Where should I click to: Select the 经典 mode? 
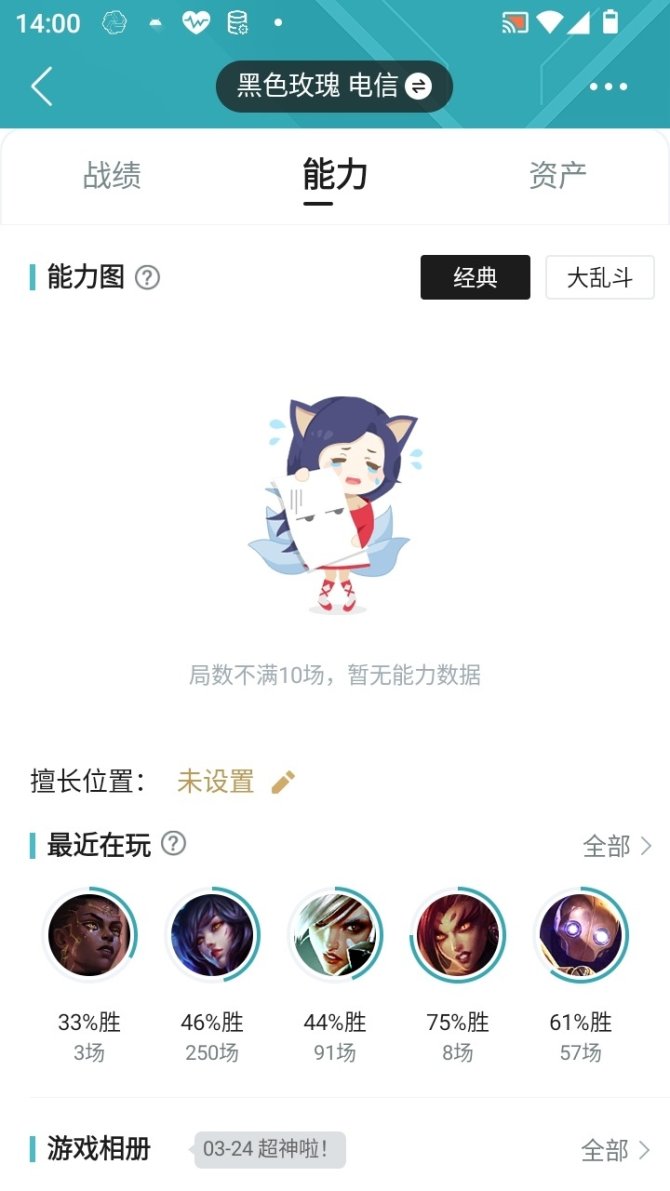tap(475, 278)
